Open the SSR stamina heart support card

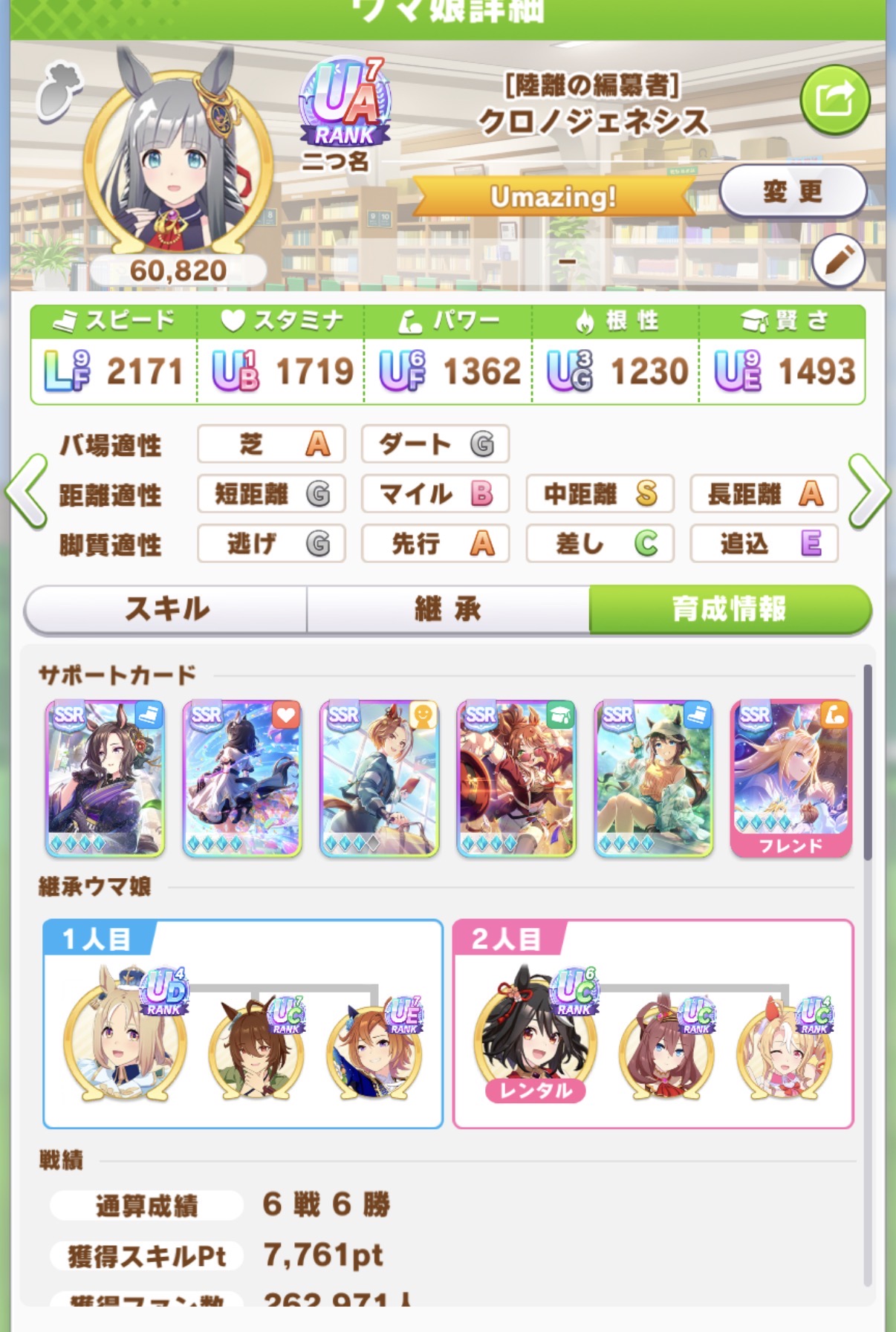[242, 778]
